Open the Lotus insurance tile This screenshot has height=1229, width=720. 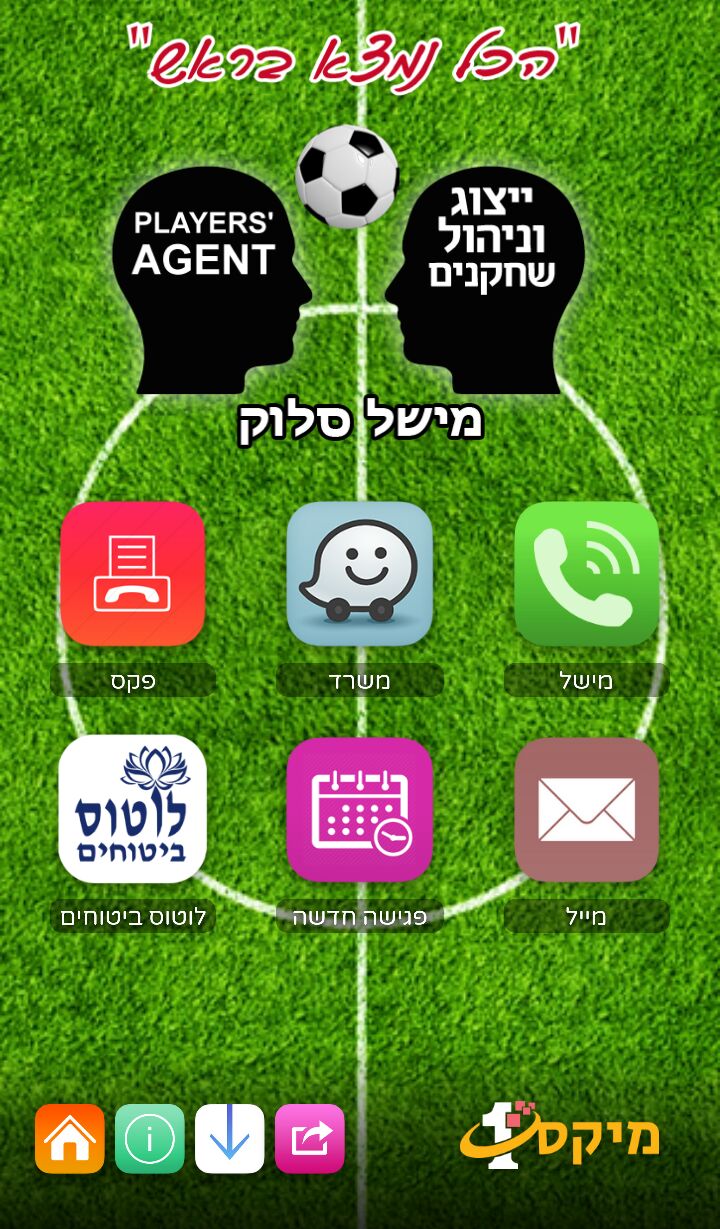(x=132, y=809)
